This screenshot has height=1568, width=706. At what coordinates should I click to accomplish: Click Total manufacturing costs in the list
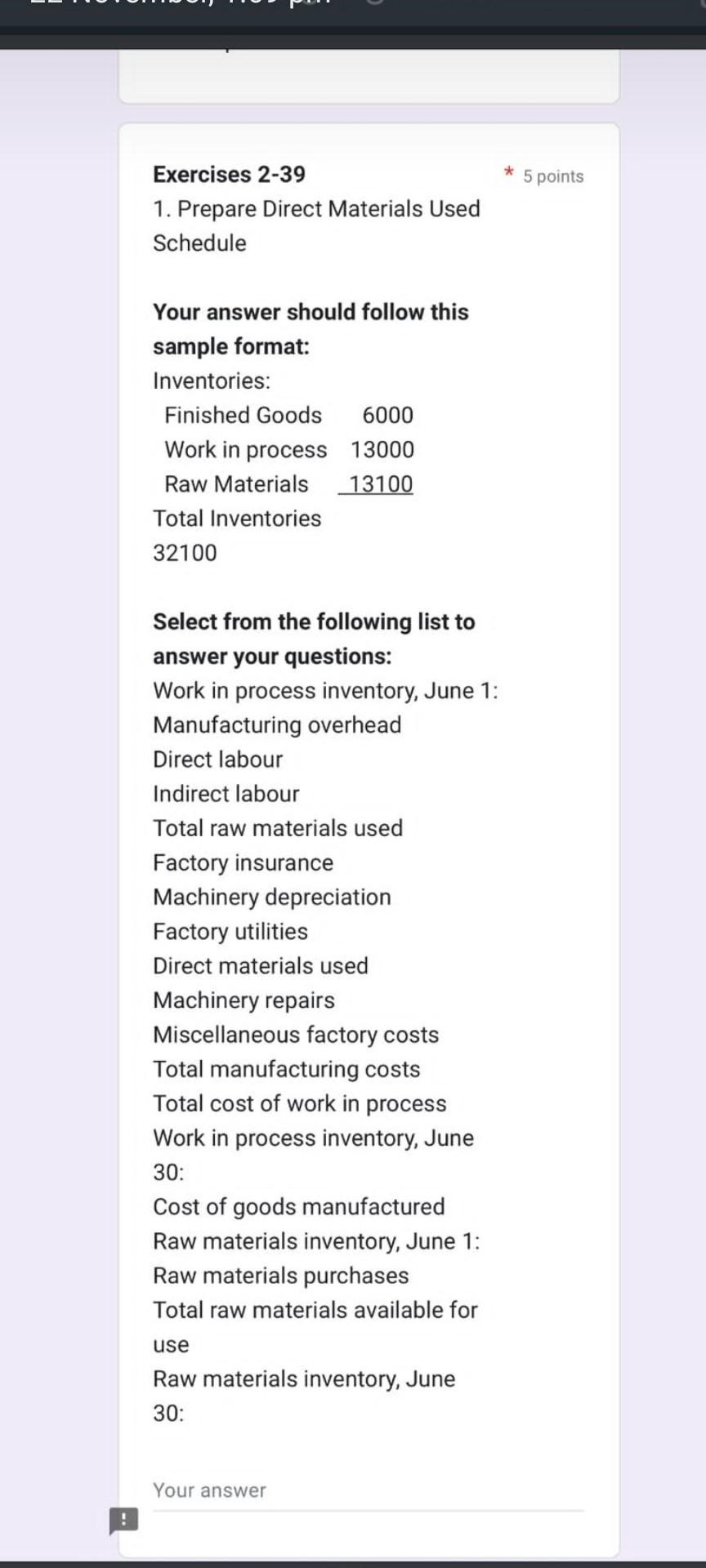click(x=287, y=1068)
